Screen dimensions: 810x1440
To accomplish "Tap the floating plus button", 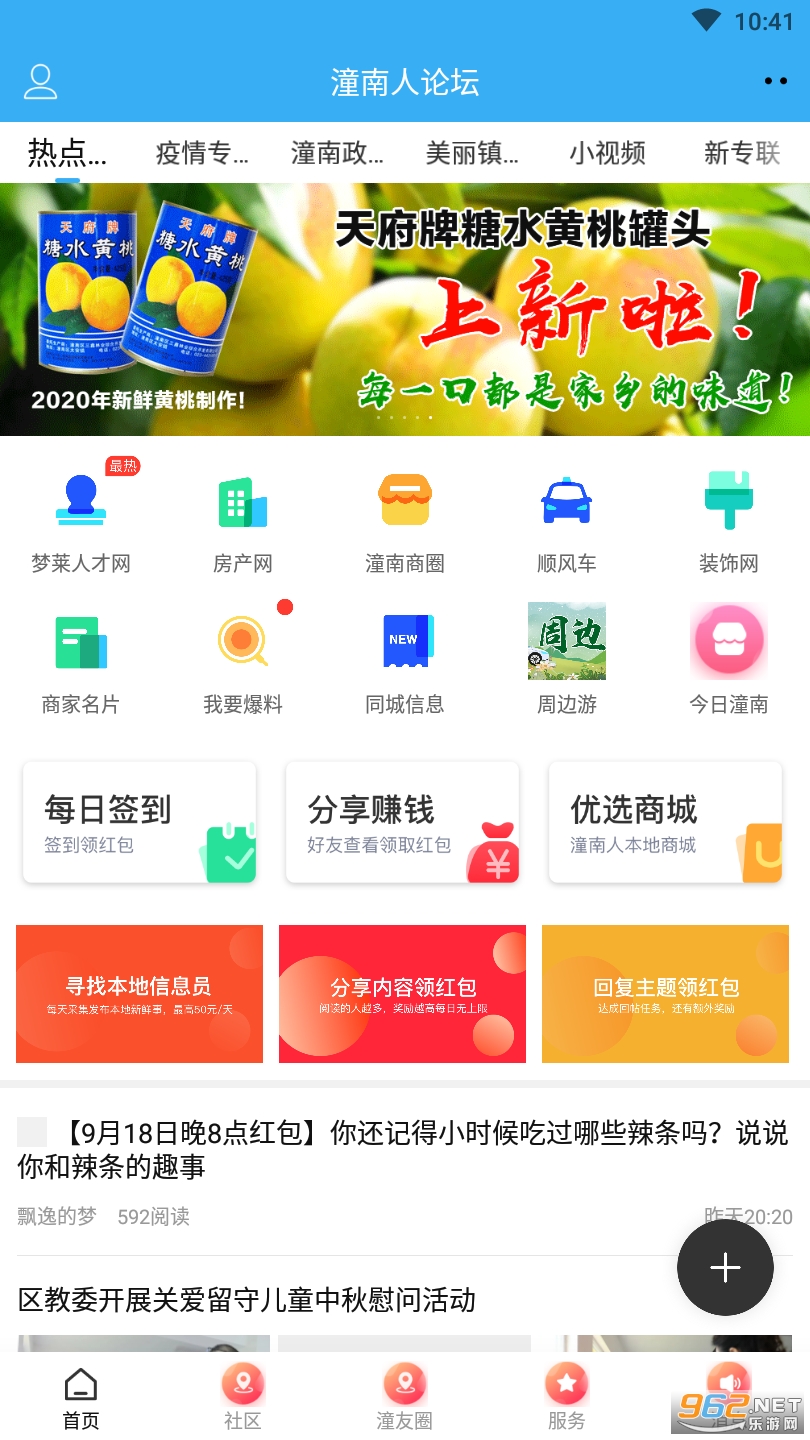I will pyautogui.click(x=725, y=1267).
